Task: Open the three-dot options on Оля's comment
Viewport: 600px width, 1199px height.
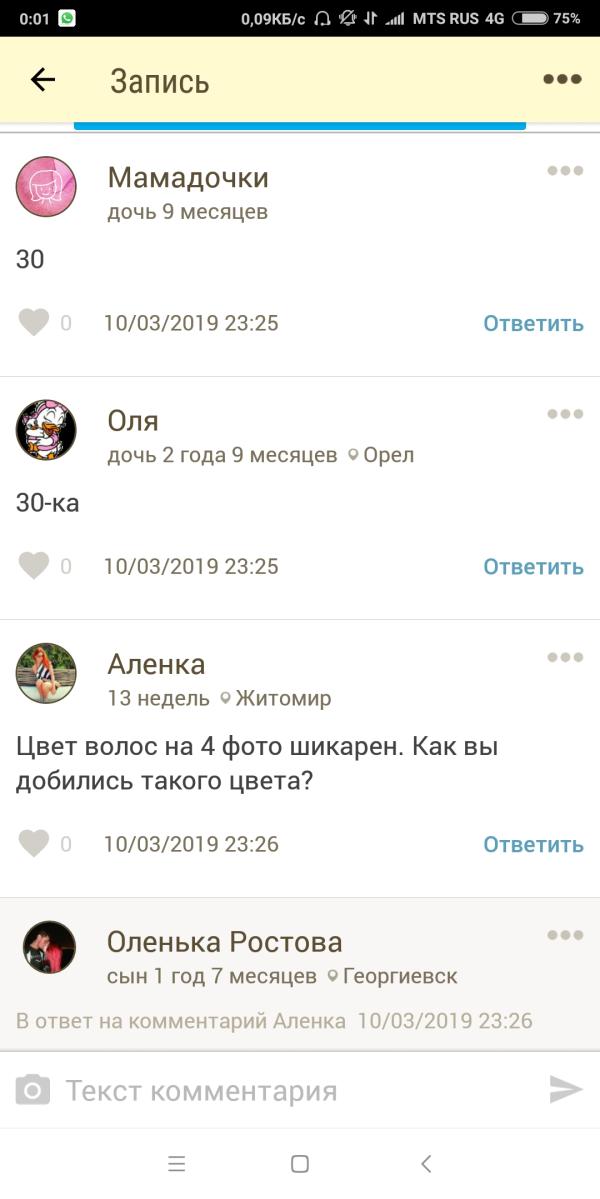Action: [566, 414]
